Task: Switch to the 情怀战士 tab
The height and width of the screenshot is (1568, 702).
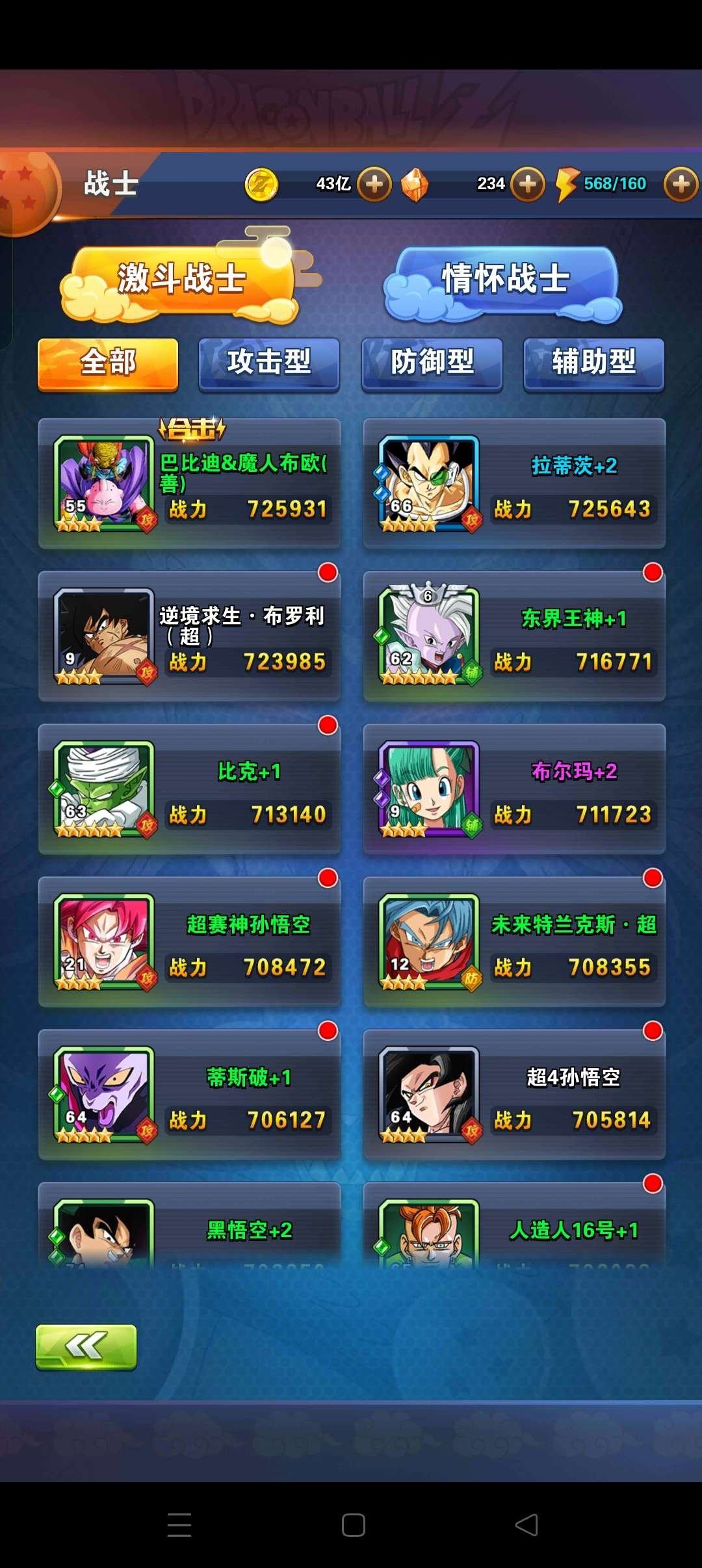Action: pyautogui.click(x=504, y=281)
